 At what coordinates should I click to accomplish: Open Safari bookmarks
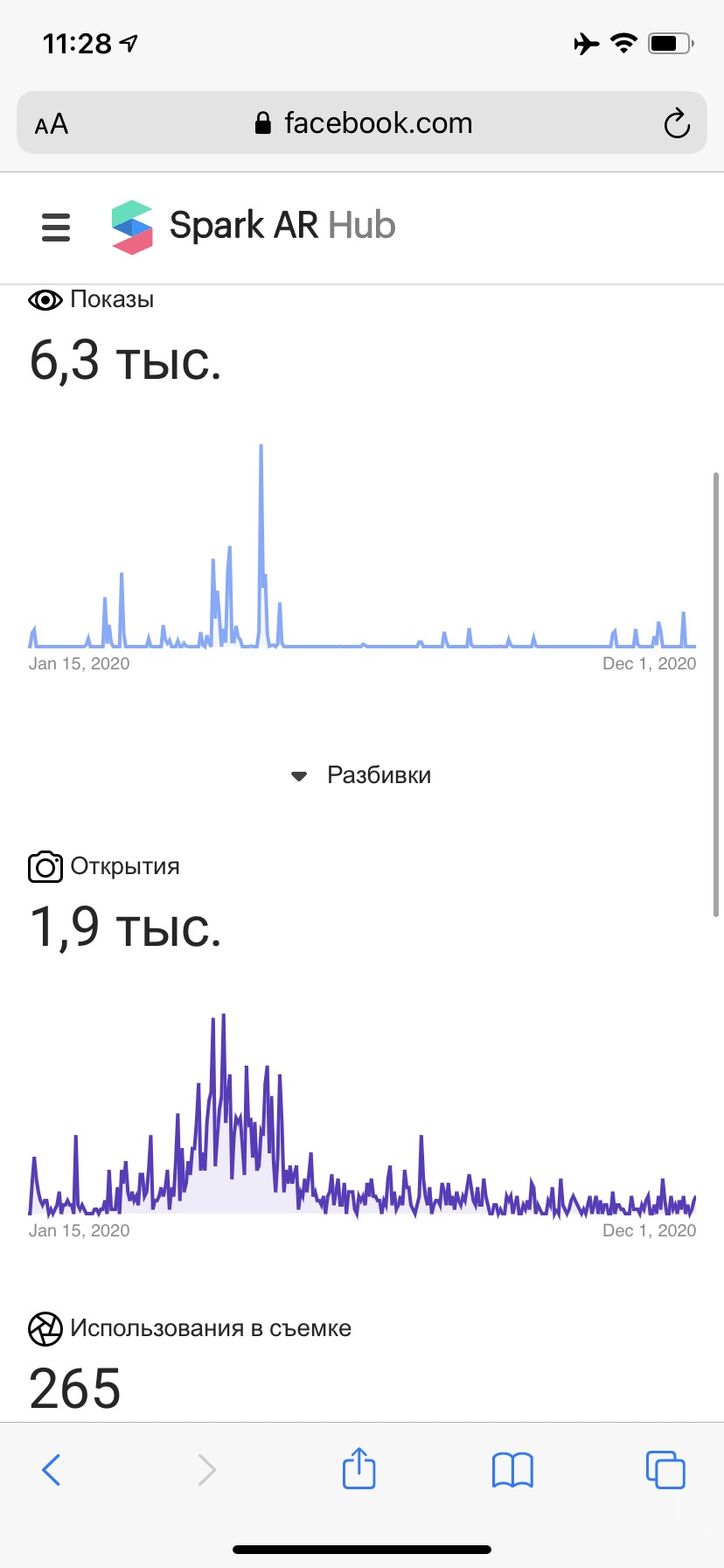point(512,1470)
